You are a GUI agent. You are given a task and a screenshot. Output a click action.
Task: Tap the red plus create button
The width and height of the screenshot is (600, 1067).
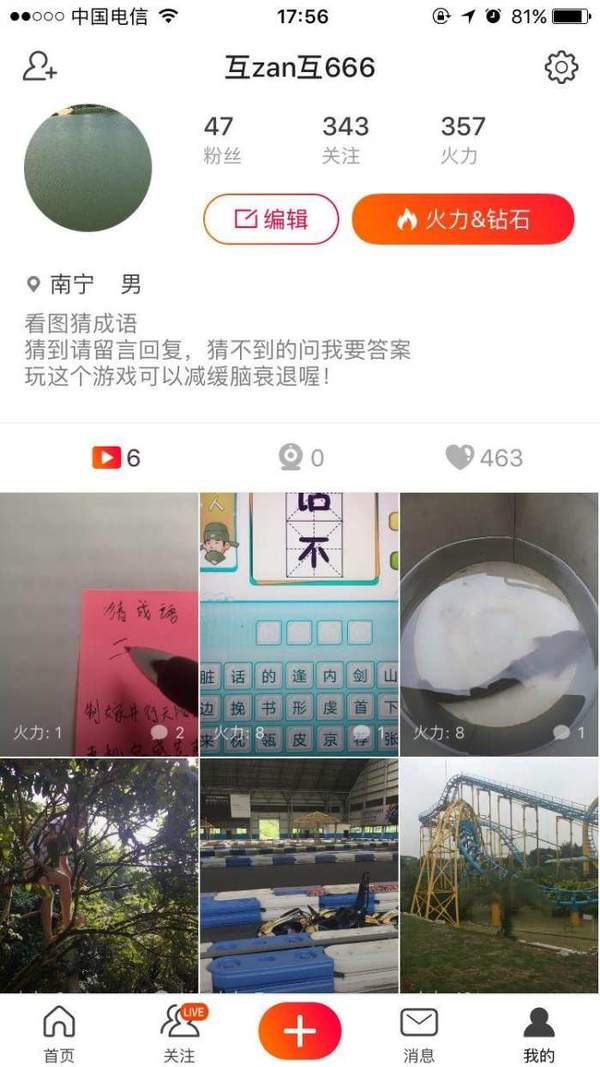300,1031
